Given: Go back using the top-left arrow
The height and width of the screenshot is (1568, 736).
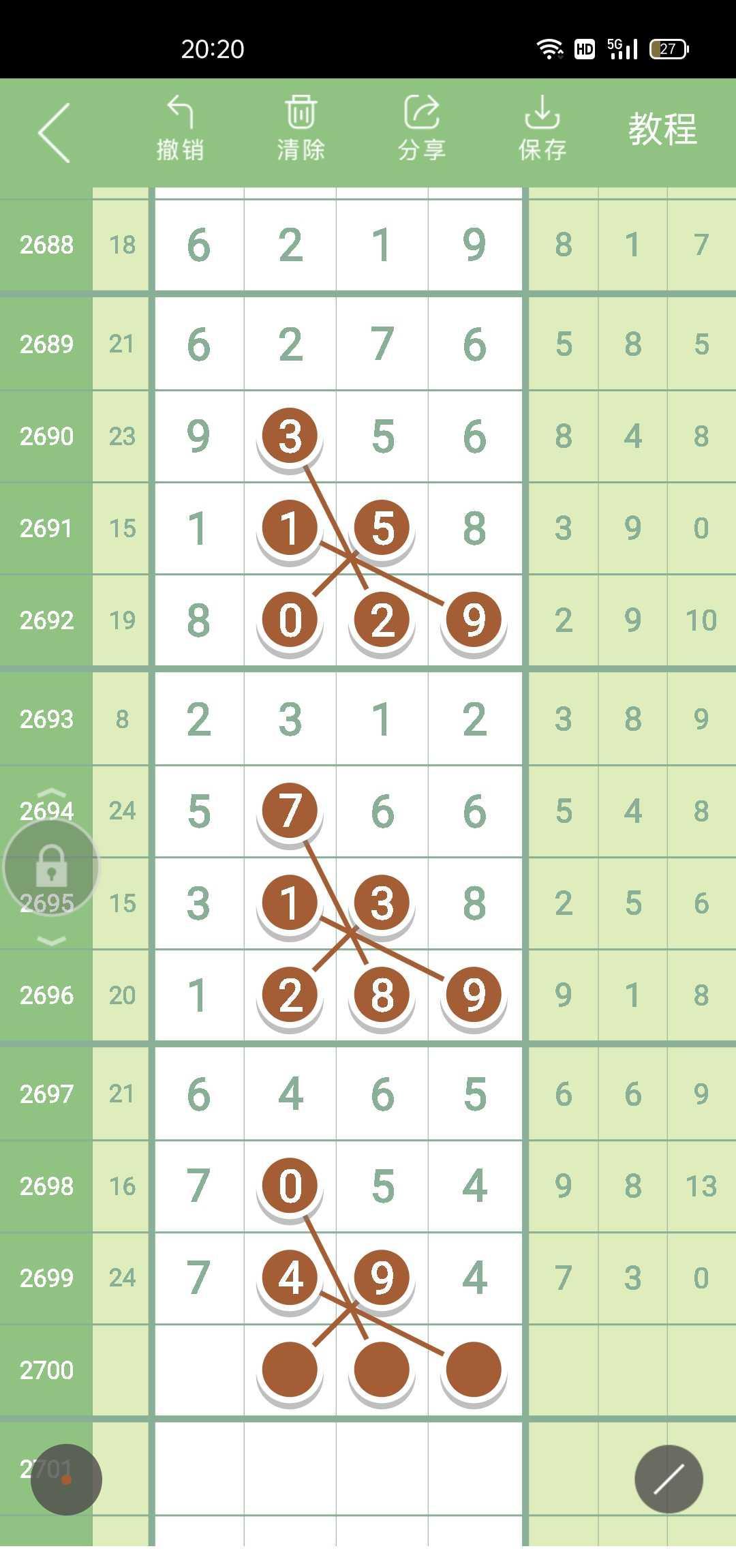Looking at the screenshot, I should [x=55, y=133].
